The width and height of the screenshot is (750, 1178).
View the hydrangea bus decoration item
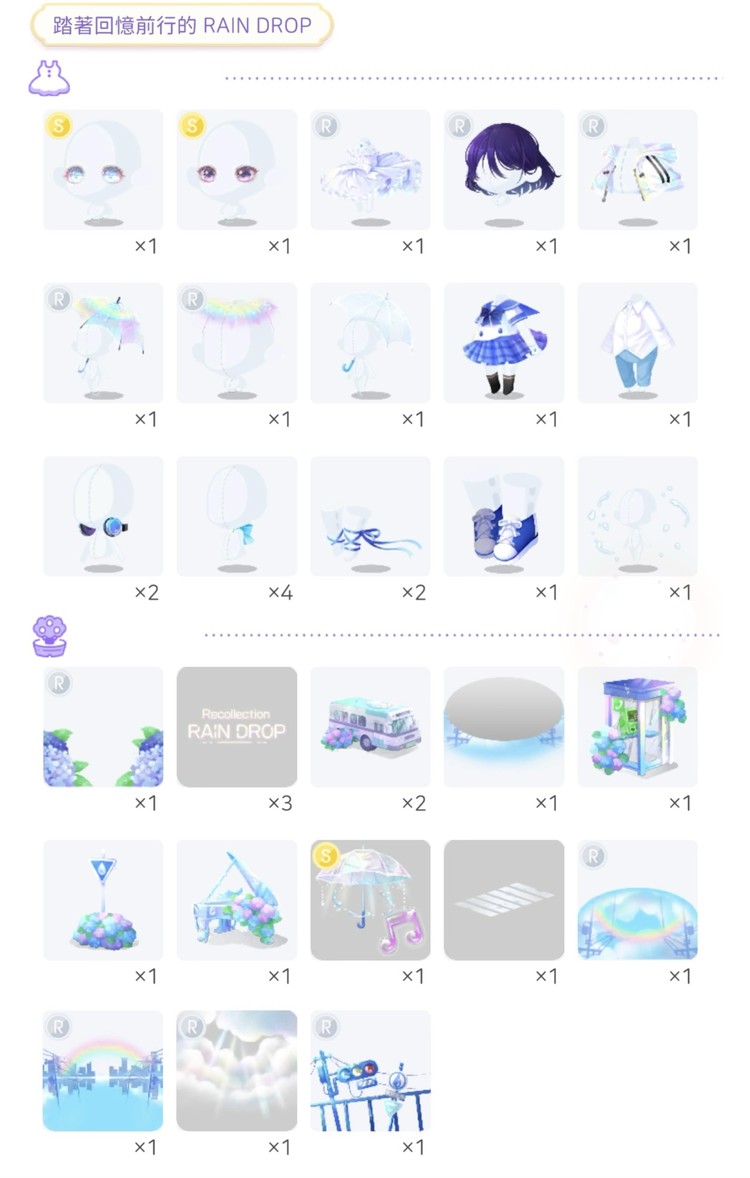(x=370, y=727)
